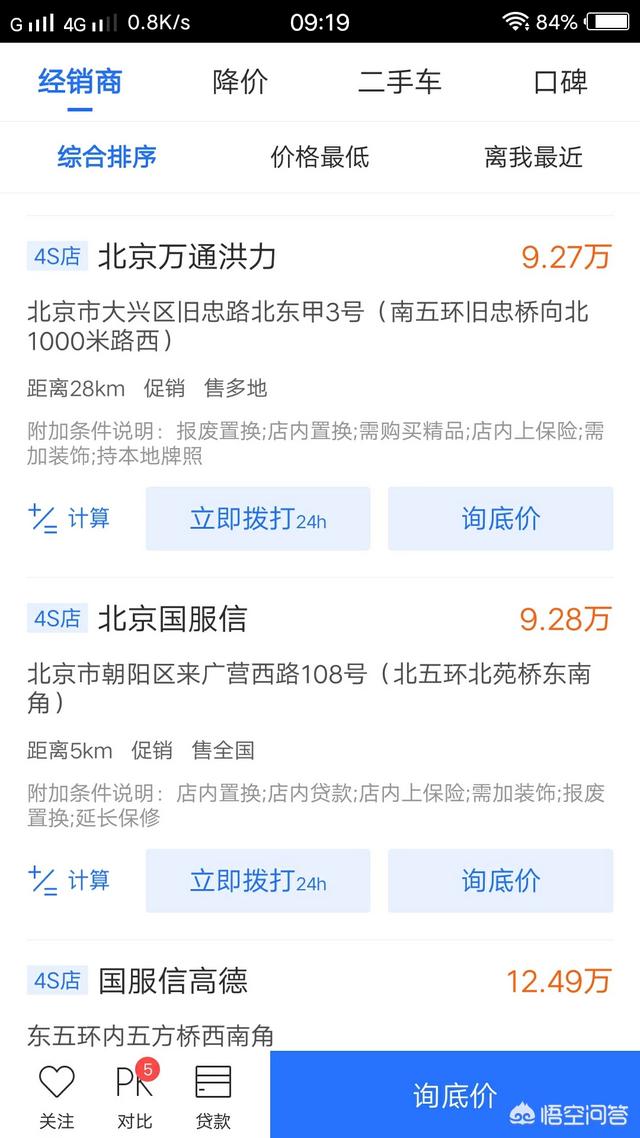Tap the blue bottom 询底价 button
The image size is (640, 1138).
click(455, 1095)
